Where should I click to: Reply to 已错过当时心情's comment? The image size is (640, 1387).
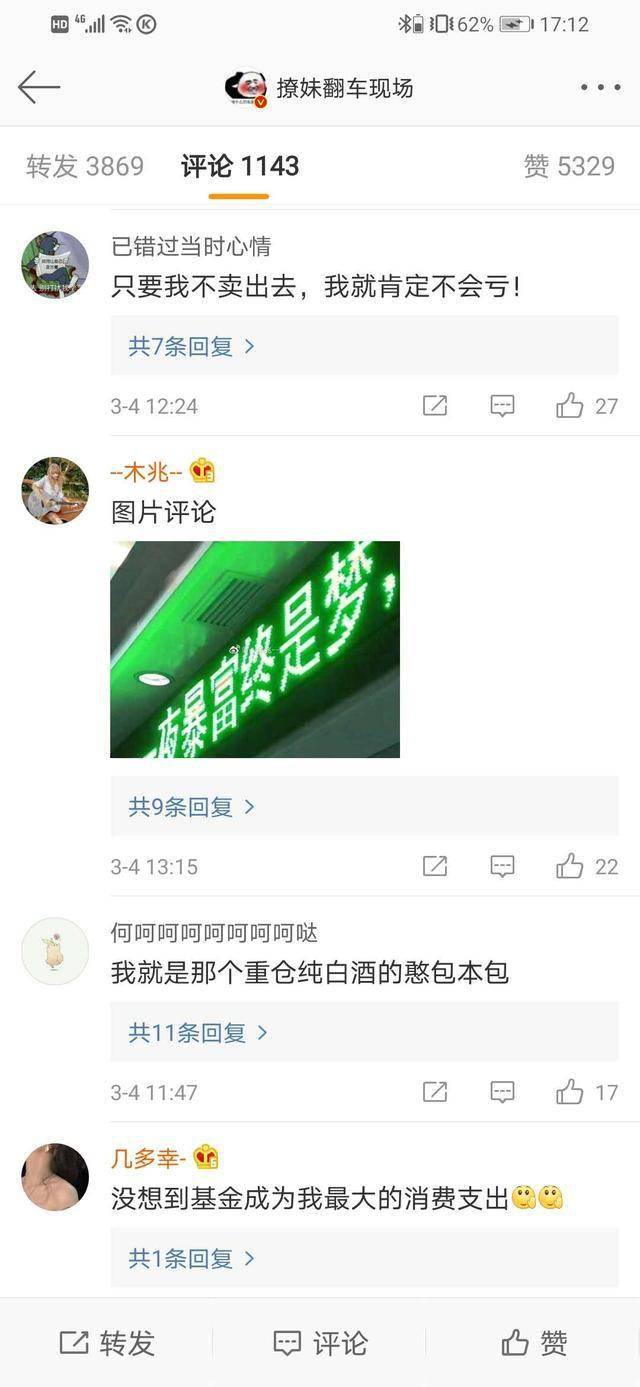pyautogui.click(x=502, y=406)
